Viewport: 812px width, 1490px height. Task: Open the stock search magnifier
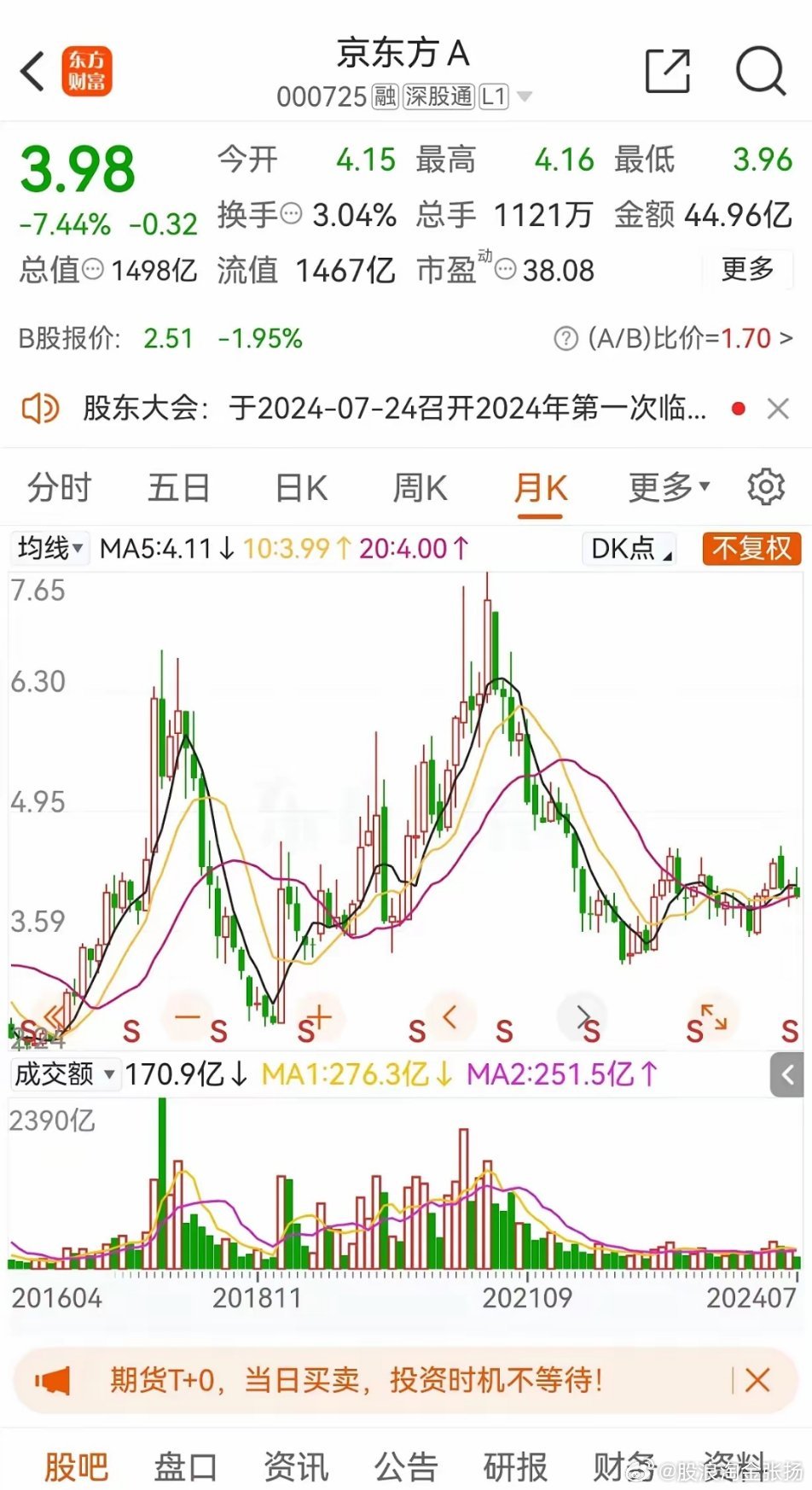click(x=760, y=72)
